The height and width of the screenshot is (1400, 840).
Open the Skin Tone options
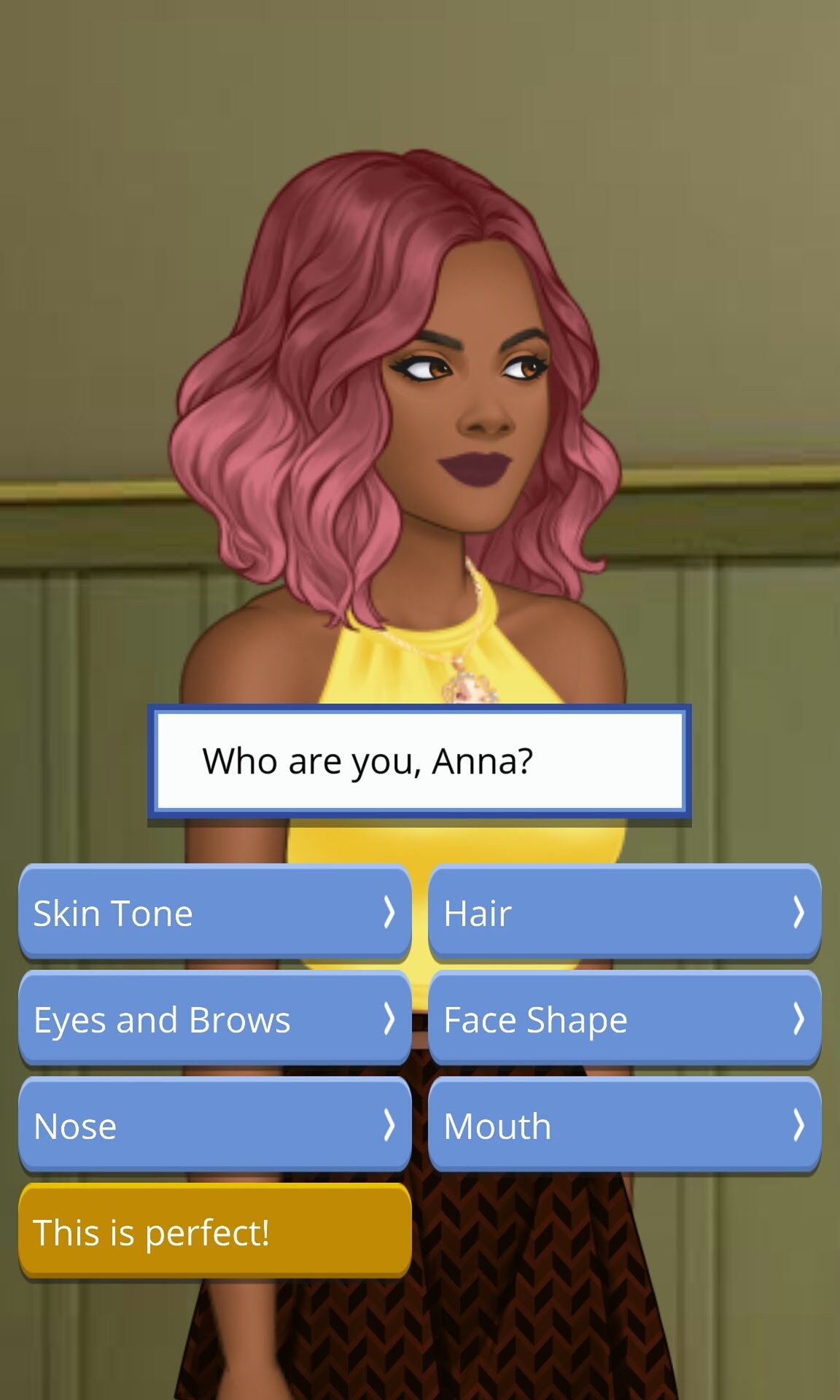coord(215,912)
